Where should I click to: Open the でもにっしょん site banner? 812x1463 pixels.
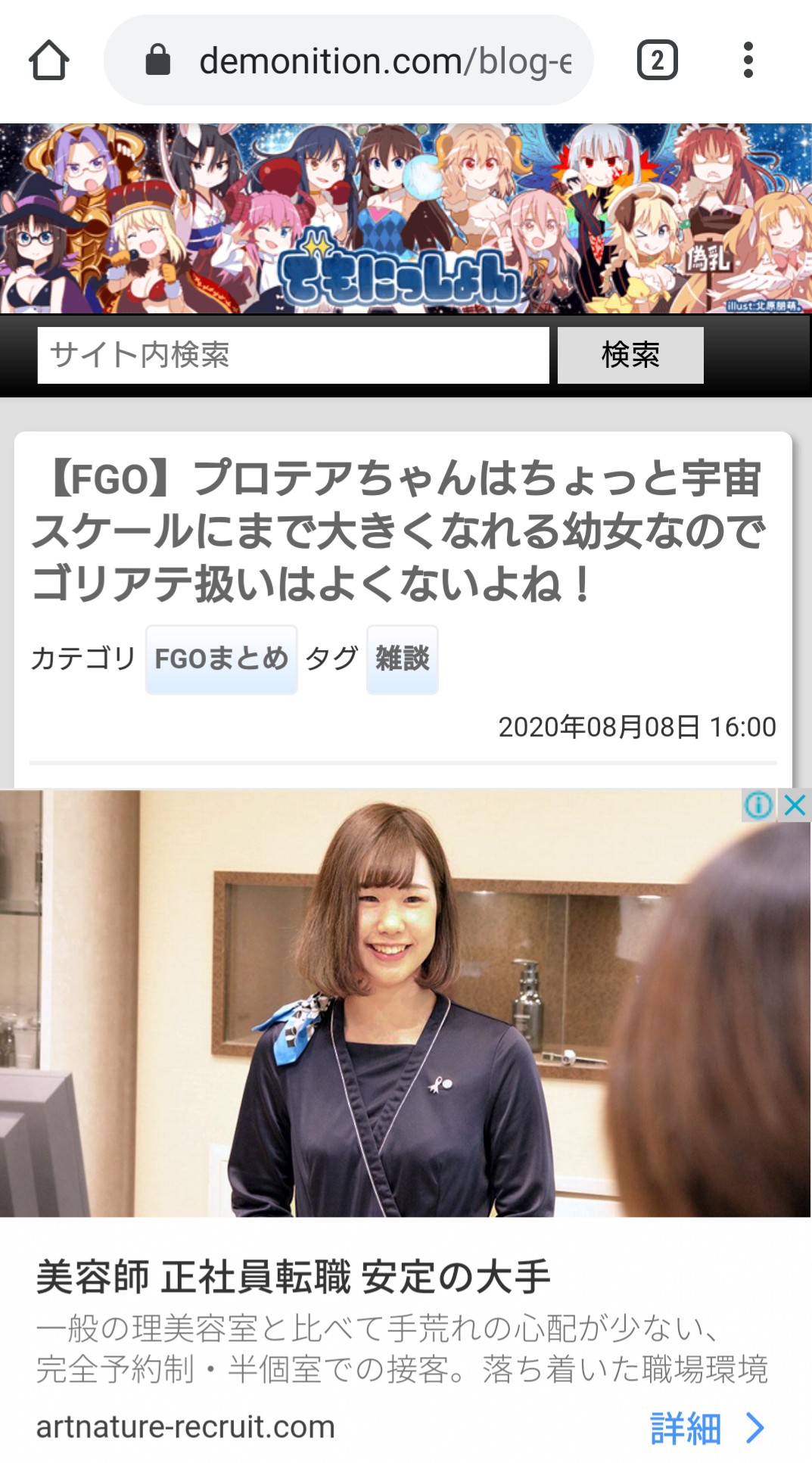click(x=406, y=219)
